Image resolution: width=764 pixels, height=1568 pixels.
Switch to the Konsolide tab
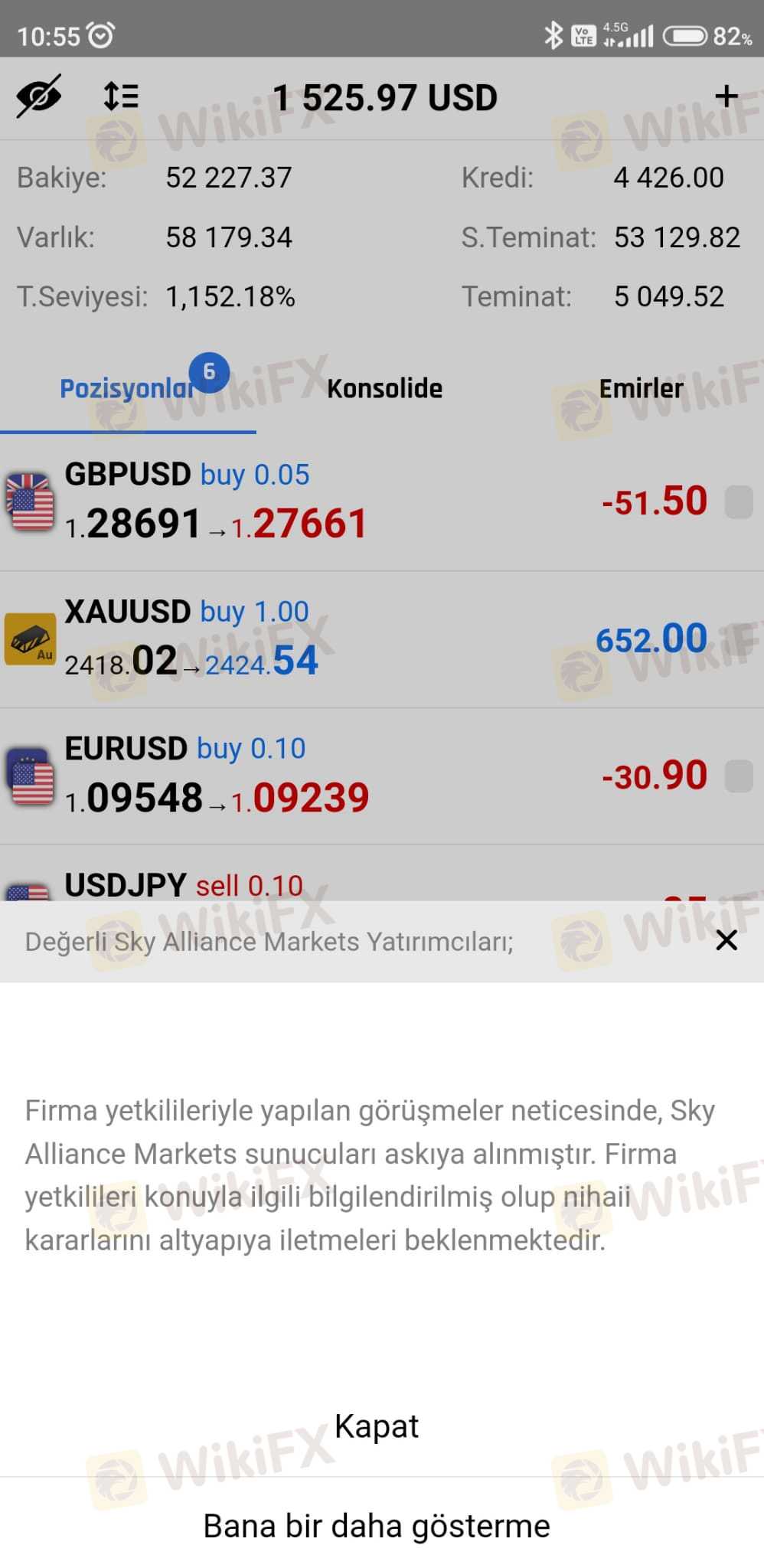[384, 389]
